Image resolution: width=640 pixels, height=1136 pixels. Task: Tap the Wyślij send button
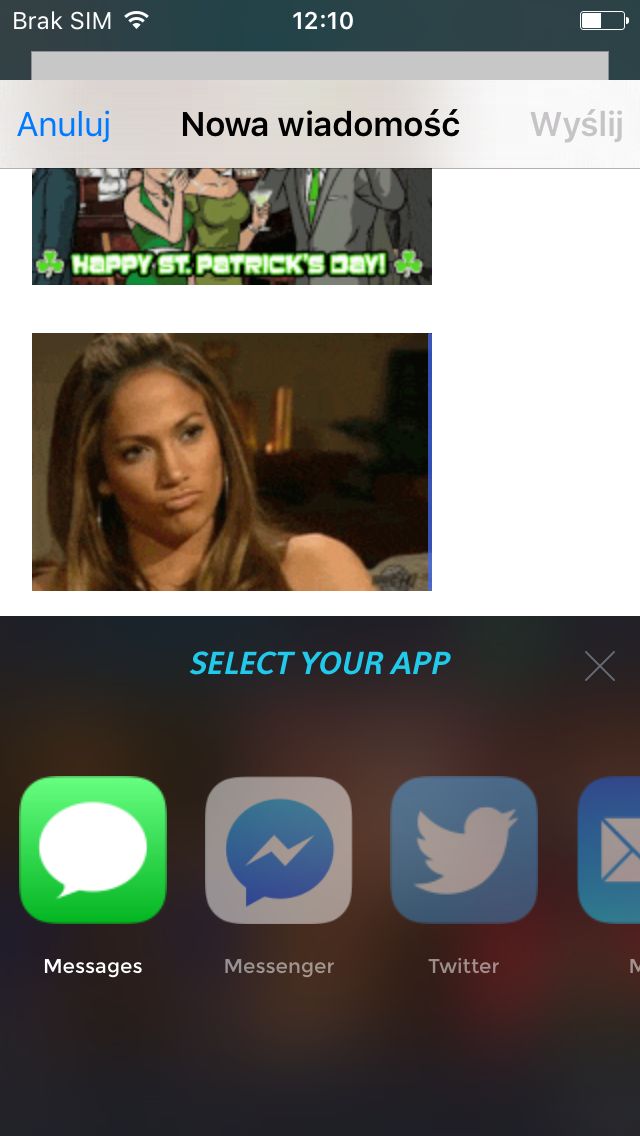click(576, 125)
